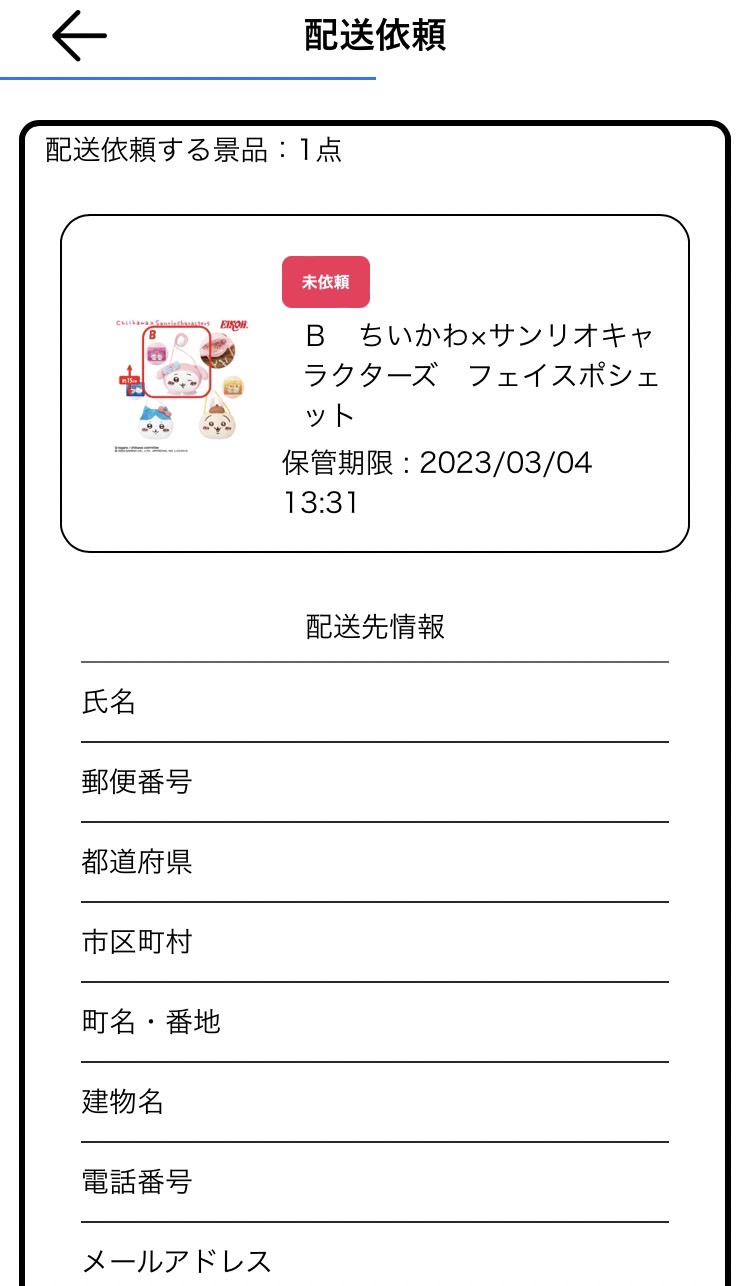
Task: Open the ちいかわ×サンリオ prize card
Action: pyautogui.click(x=375, y=383)
